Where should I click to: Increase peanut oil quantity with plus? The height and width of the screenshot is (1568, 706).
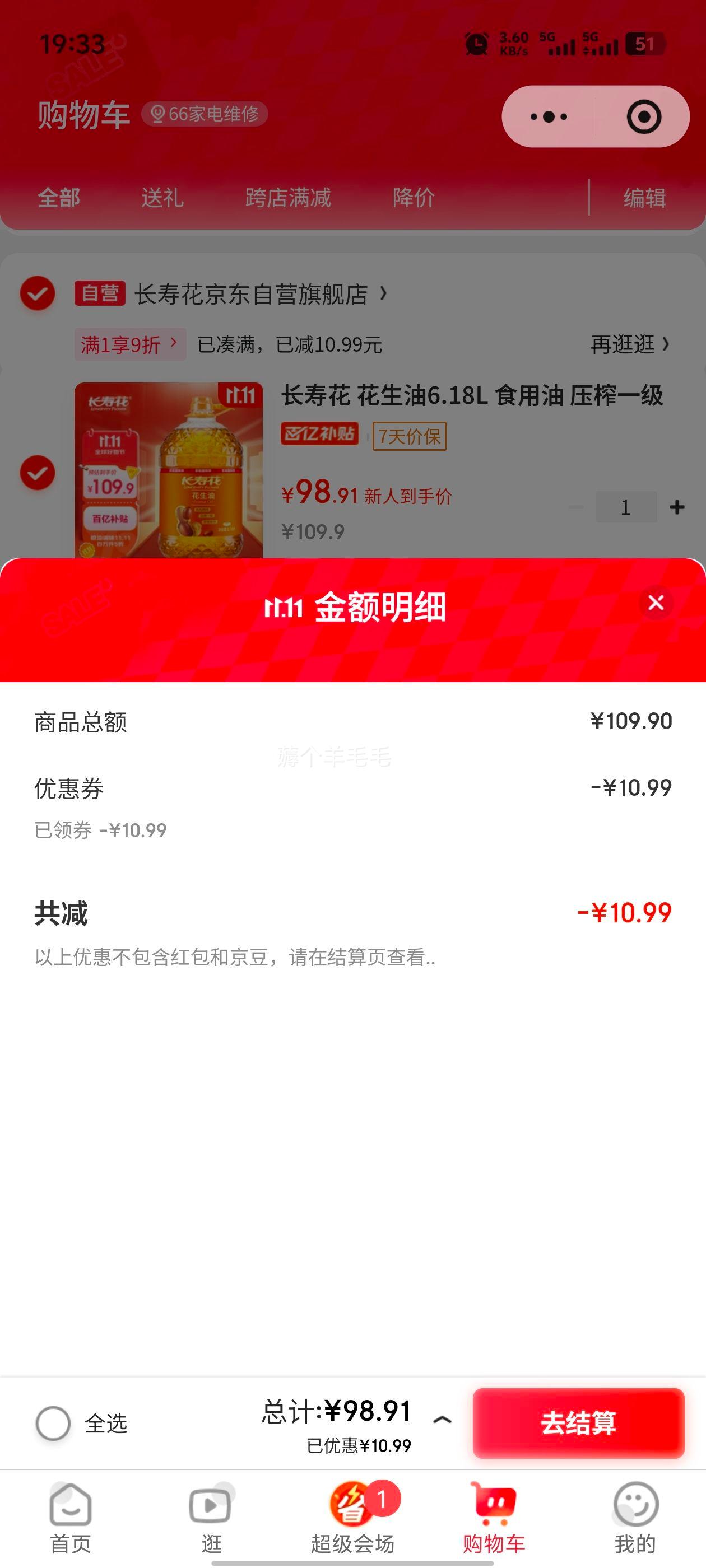[x=677, y=507]
